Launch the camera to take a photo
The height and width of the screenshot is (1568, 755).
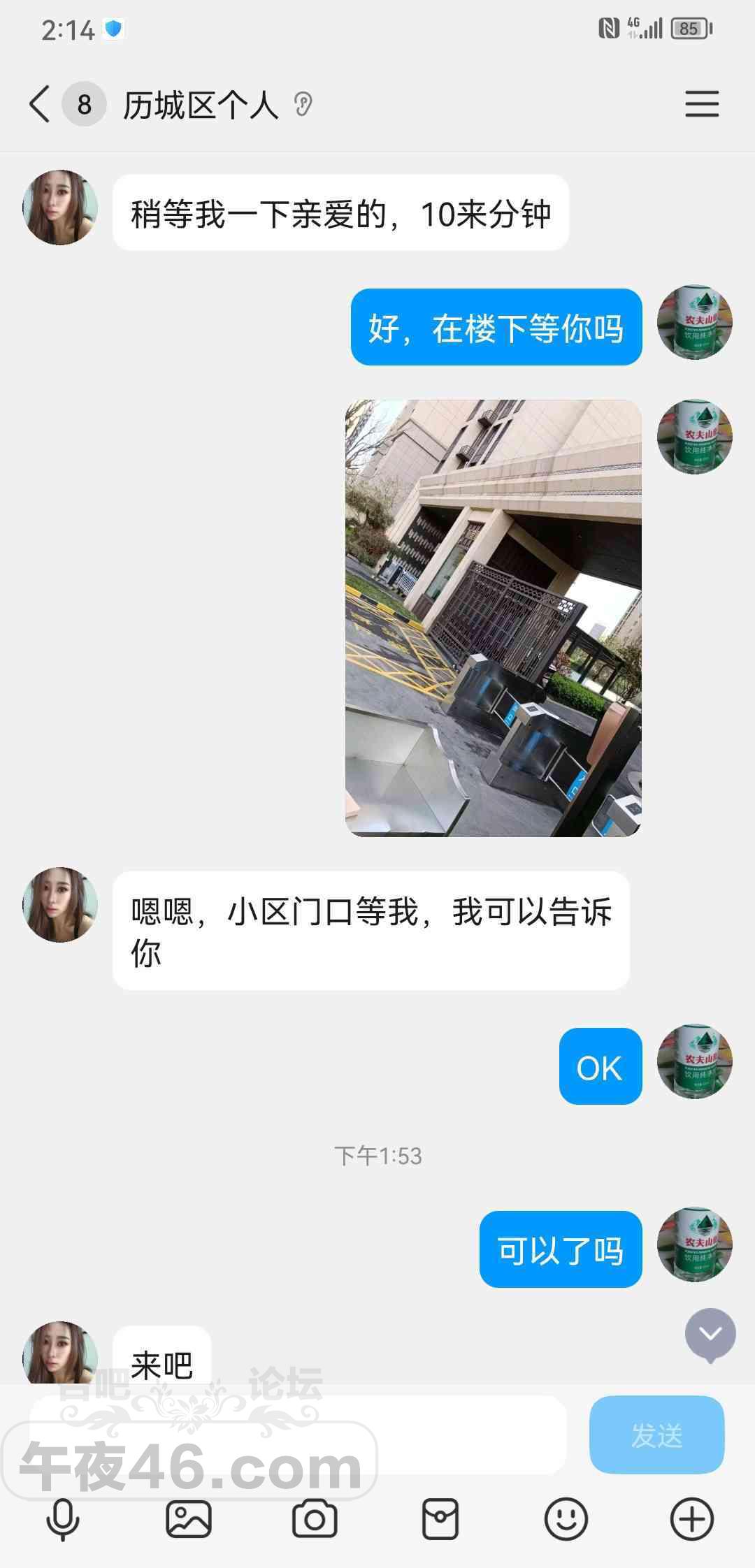pos(315,1519)
